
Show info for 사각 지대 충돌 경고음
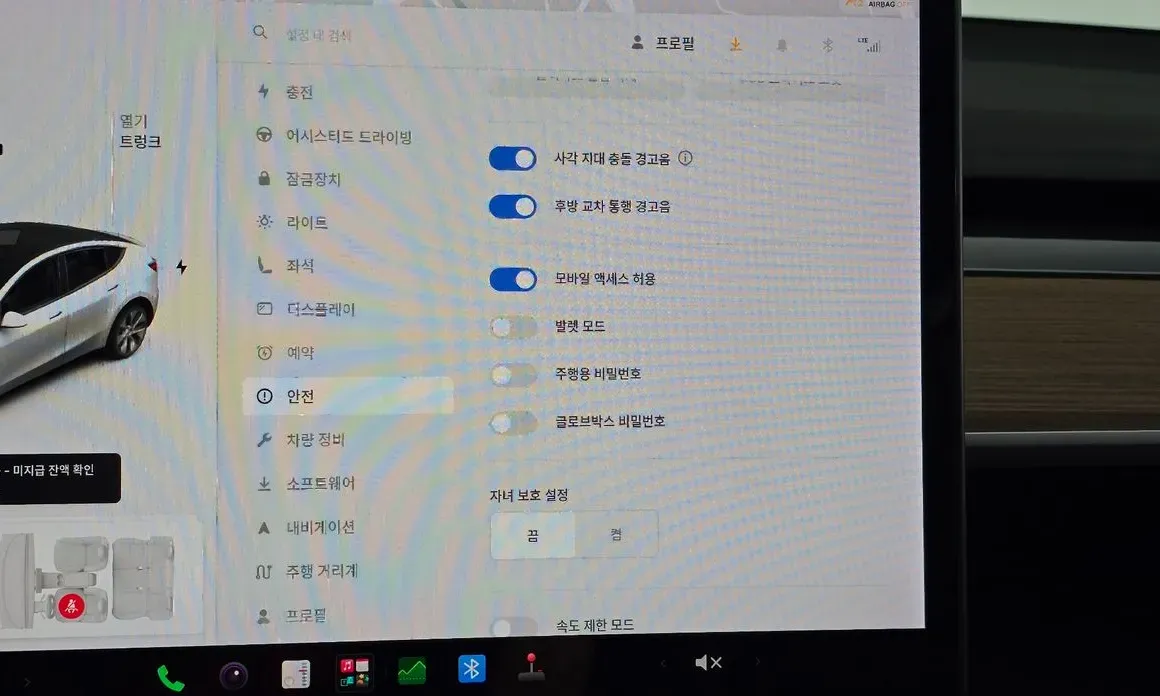(686, 158)
